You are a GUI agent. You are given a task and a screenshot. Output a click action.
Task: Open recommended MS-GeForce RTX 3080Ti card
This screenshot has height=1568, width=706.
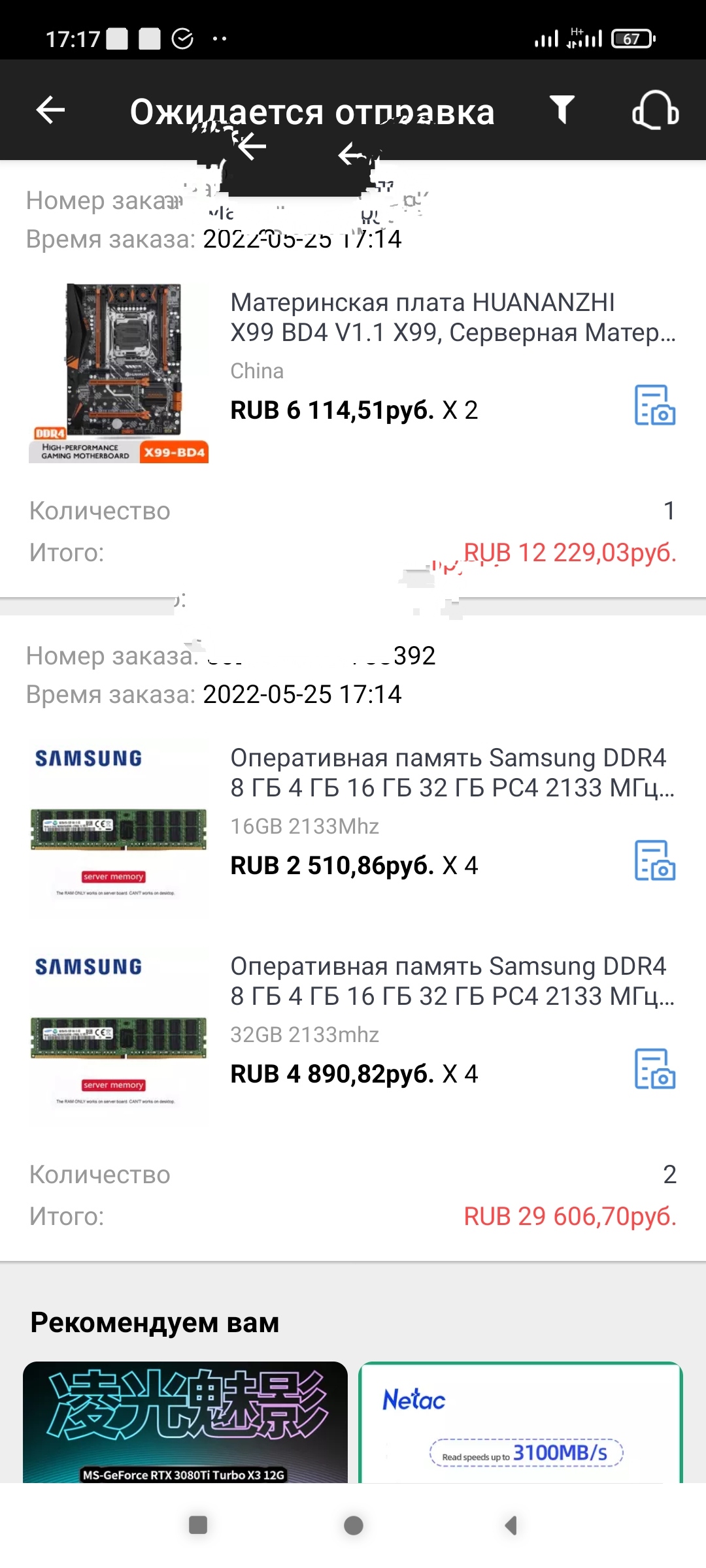click(x=185, y=1422)
